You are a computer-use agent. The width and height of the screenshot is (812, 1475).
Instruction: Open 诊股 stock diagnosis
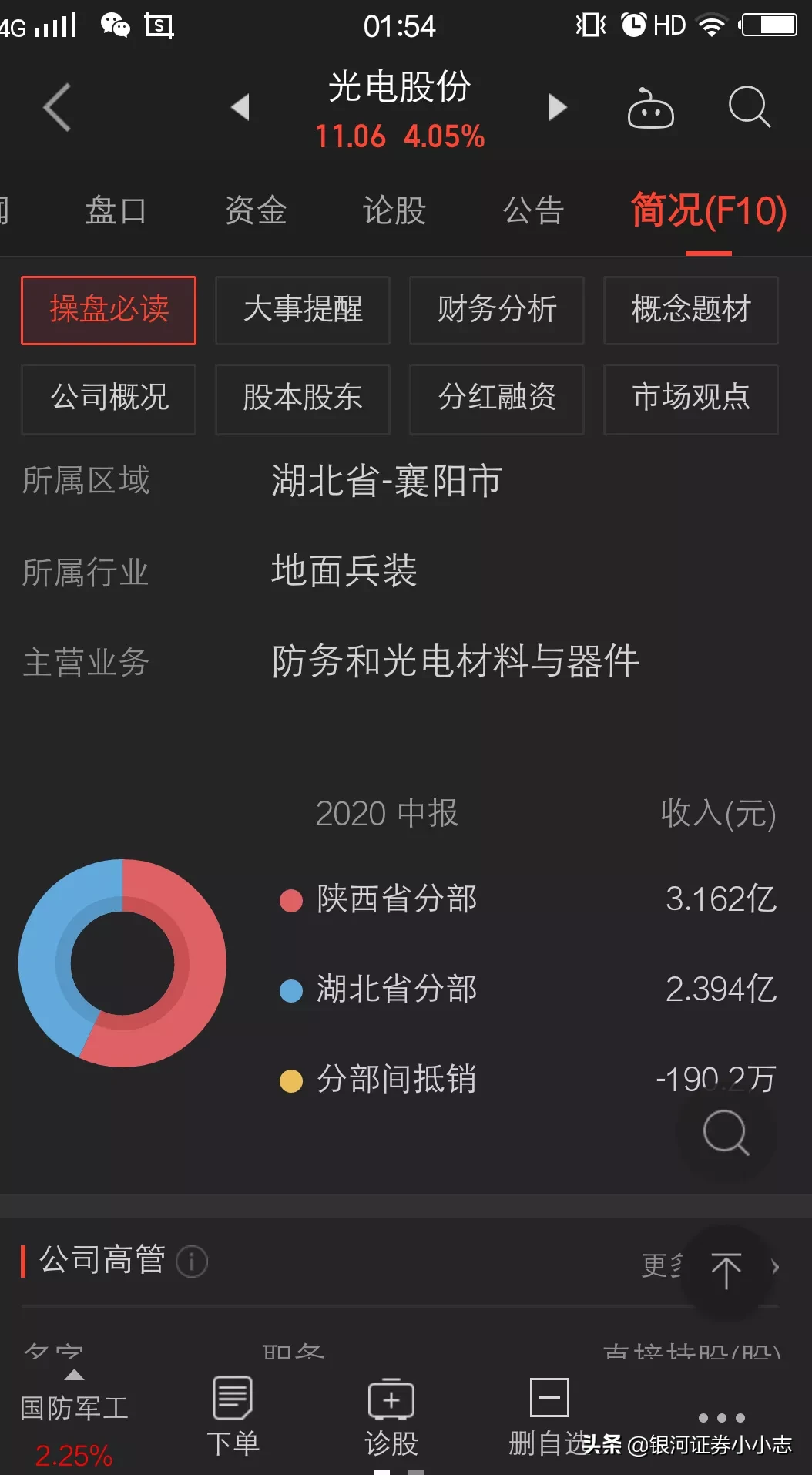pyautogui.click(x=391, y=1416)
